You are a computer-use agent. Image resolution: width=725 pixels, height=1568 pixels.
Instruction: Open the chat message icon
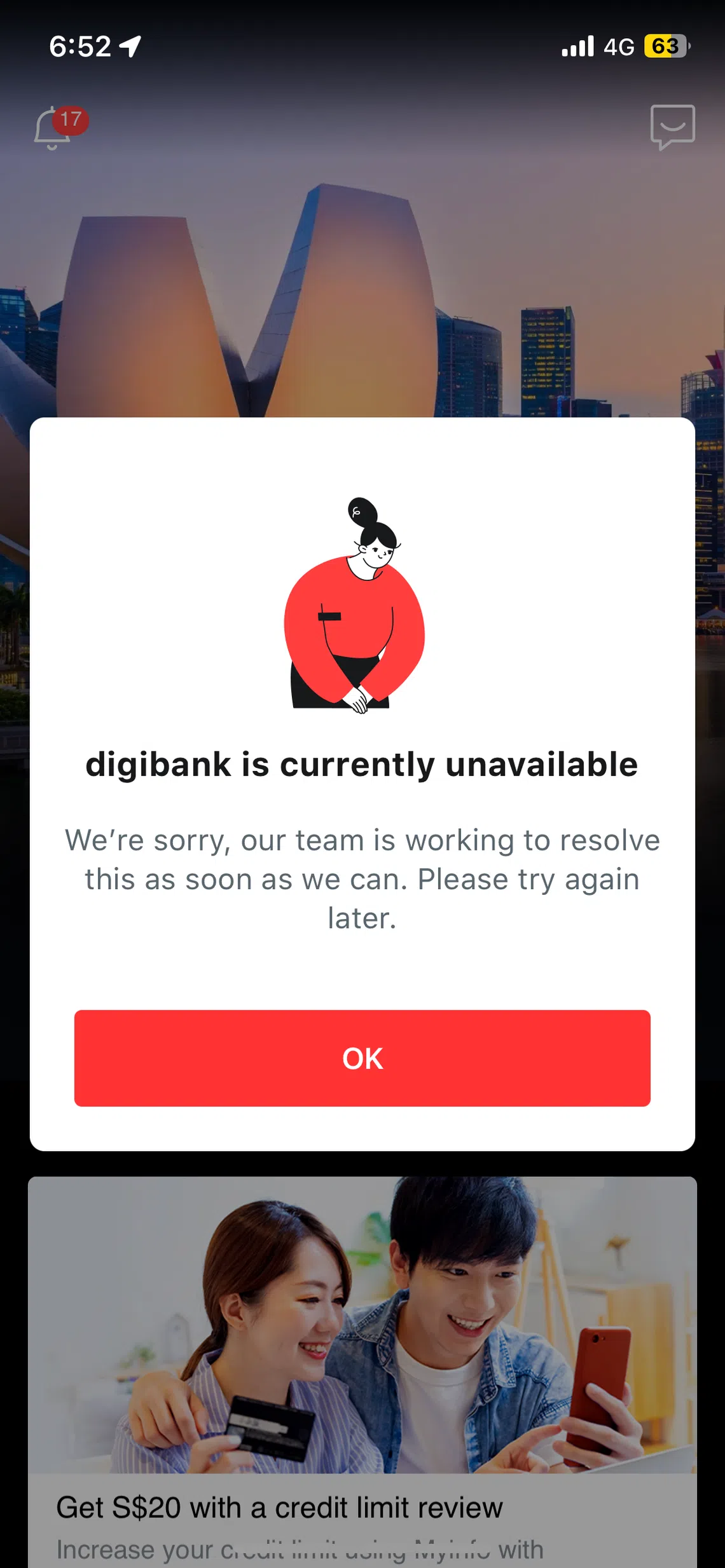[672, 127]
